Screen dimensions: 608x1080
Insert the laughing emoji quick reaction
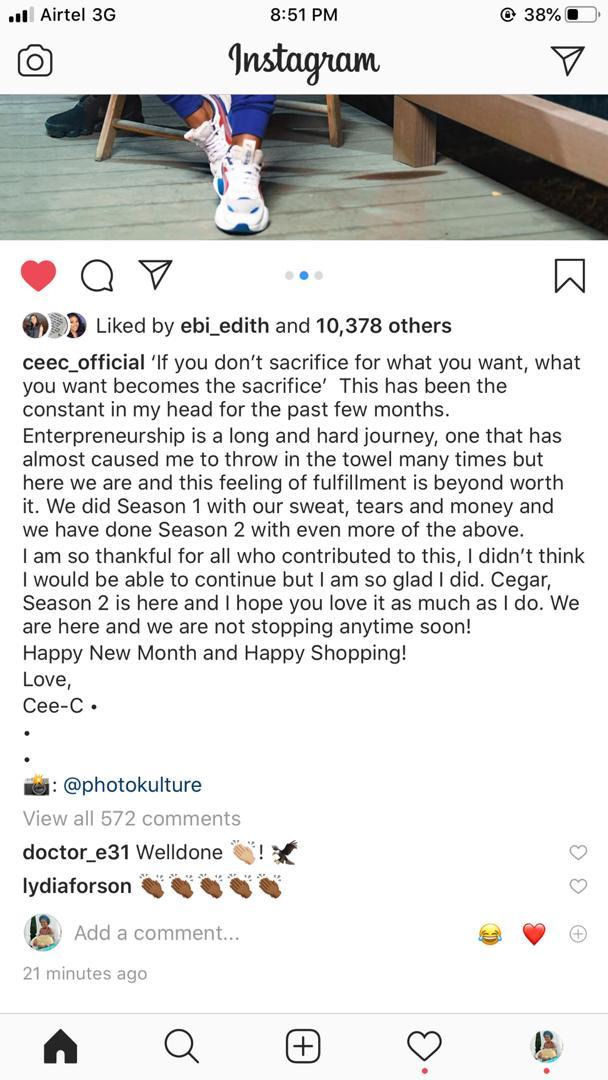(490, 934)
